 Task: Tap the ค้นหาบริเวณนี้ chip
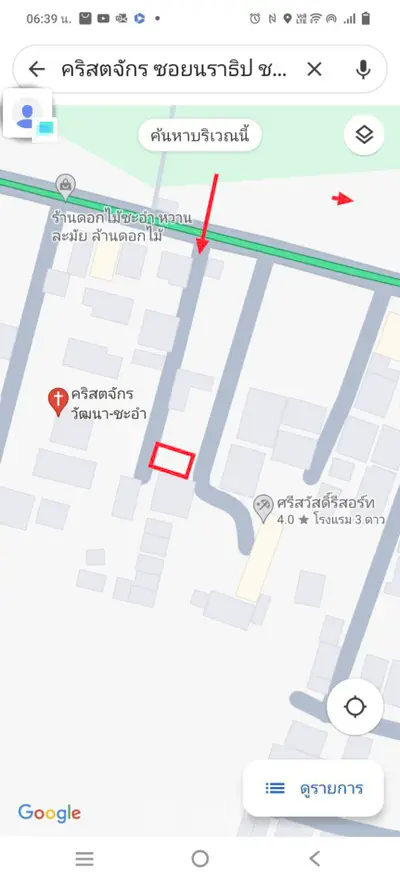click(200, 135)
